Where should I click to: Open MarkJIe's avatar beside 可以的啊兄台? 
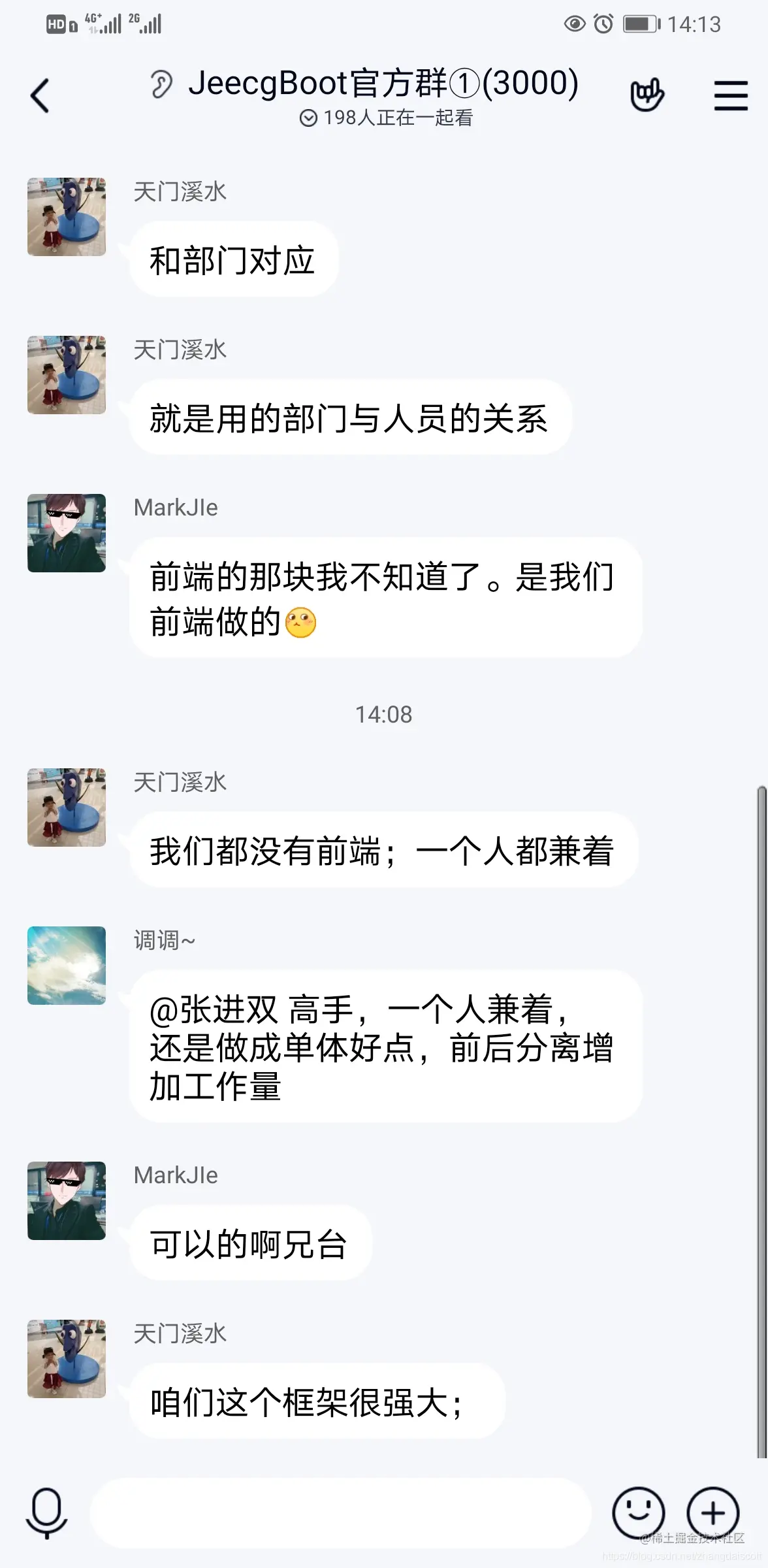click(x=67, y=1200)
